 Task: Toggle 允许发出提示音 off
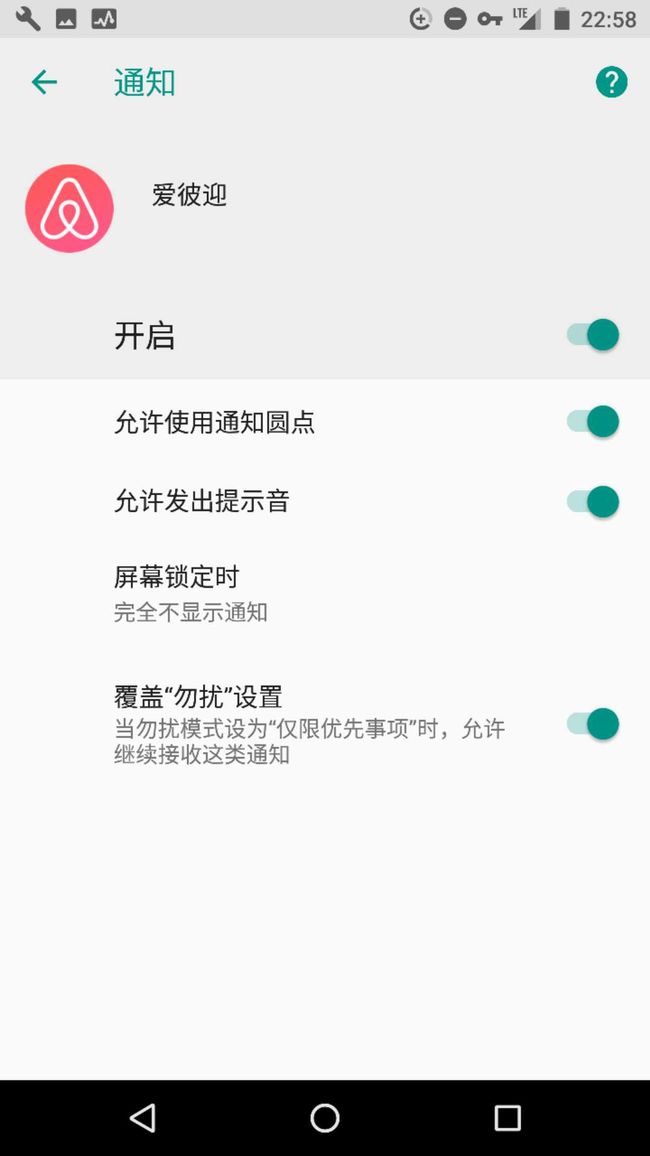click(593, 502)
